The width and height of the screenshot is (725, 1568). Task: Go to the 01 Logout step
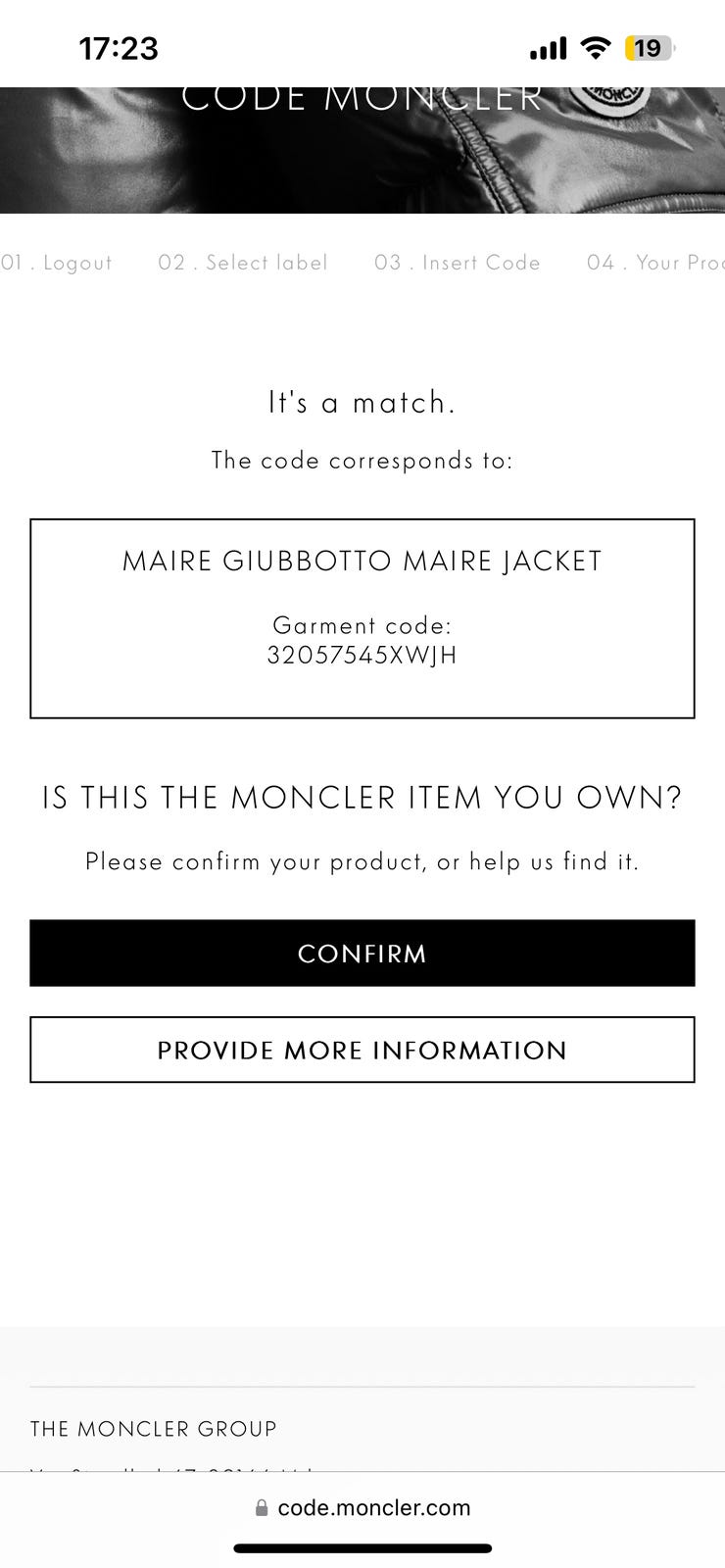tap(57, 263)
